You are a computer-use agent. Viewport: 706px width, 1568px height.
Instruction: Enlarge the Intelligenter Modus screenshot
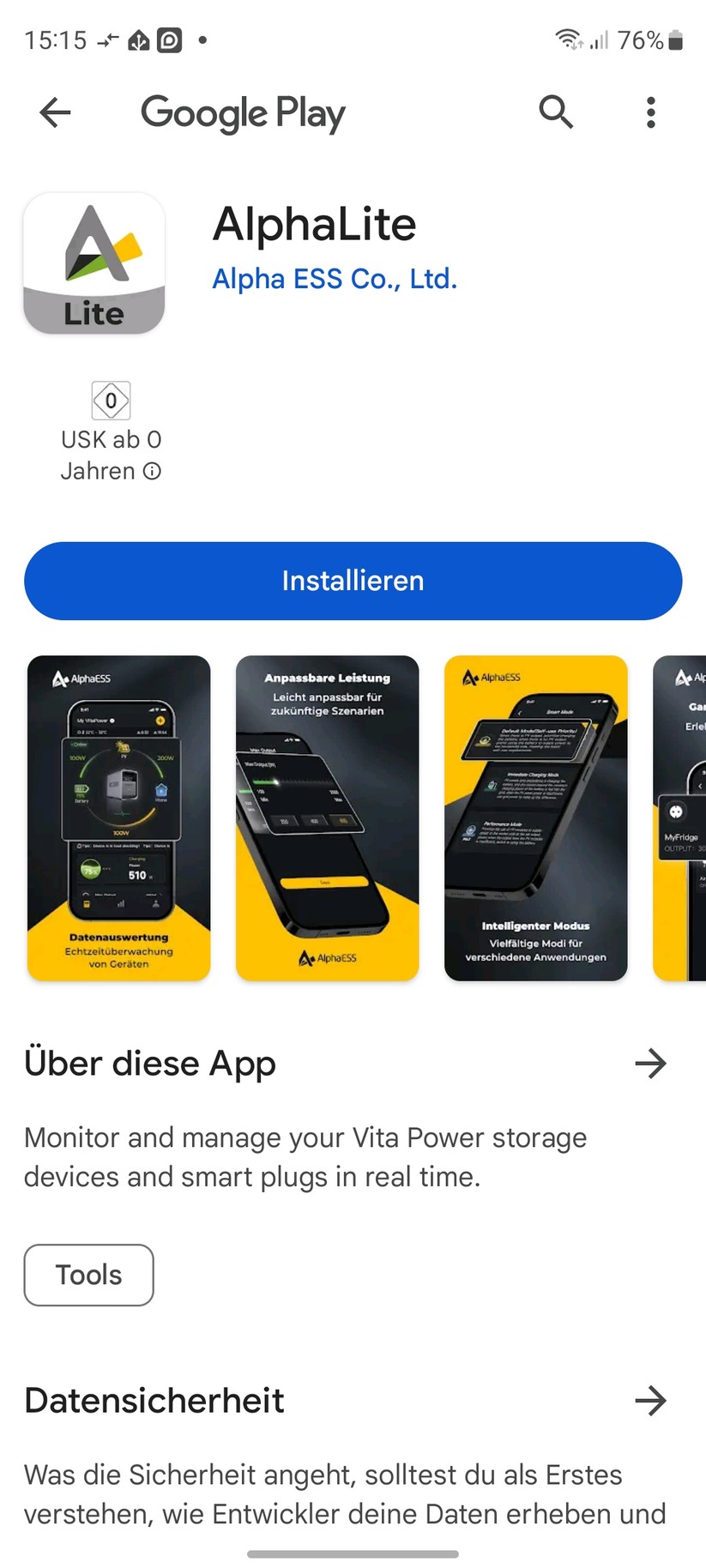[535, 817]
